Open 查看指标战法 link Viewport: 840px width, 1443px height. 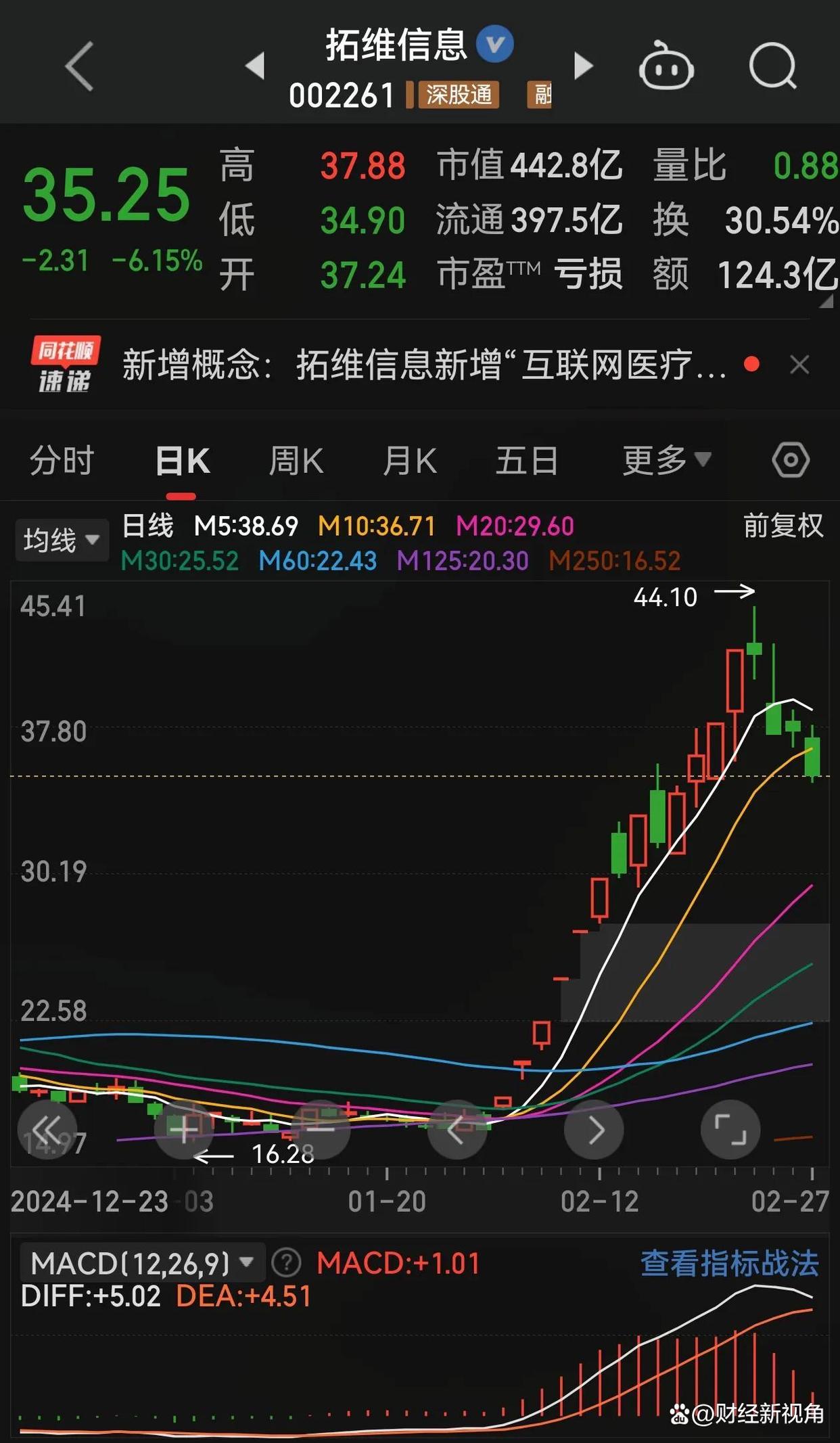click(729, 1262)
